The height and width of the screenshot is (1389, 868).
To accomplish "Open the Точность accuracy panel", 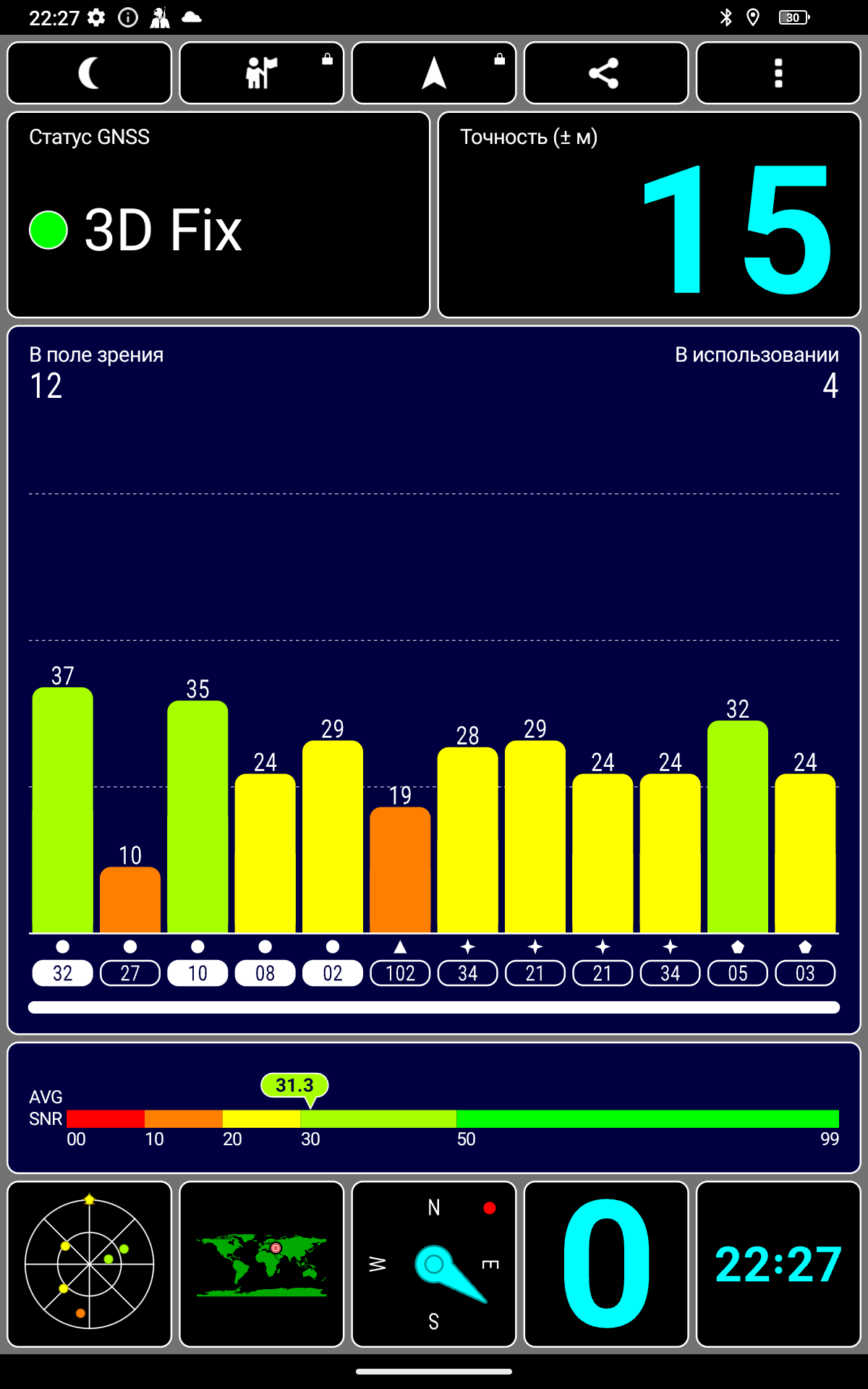I will pyautogui.click(x=649, y=215).
